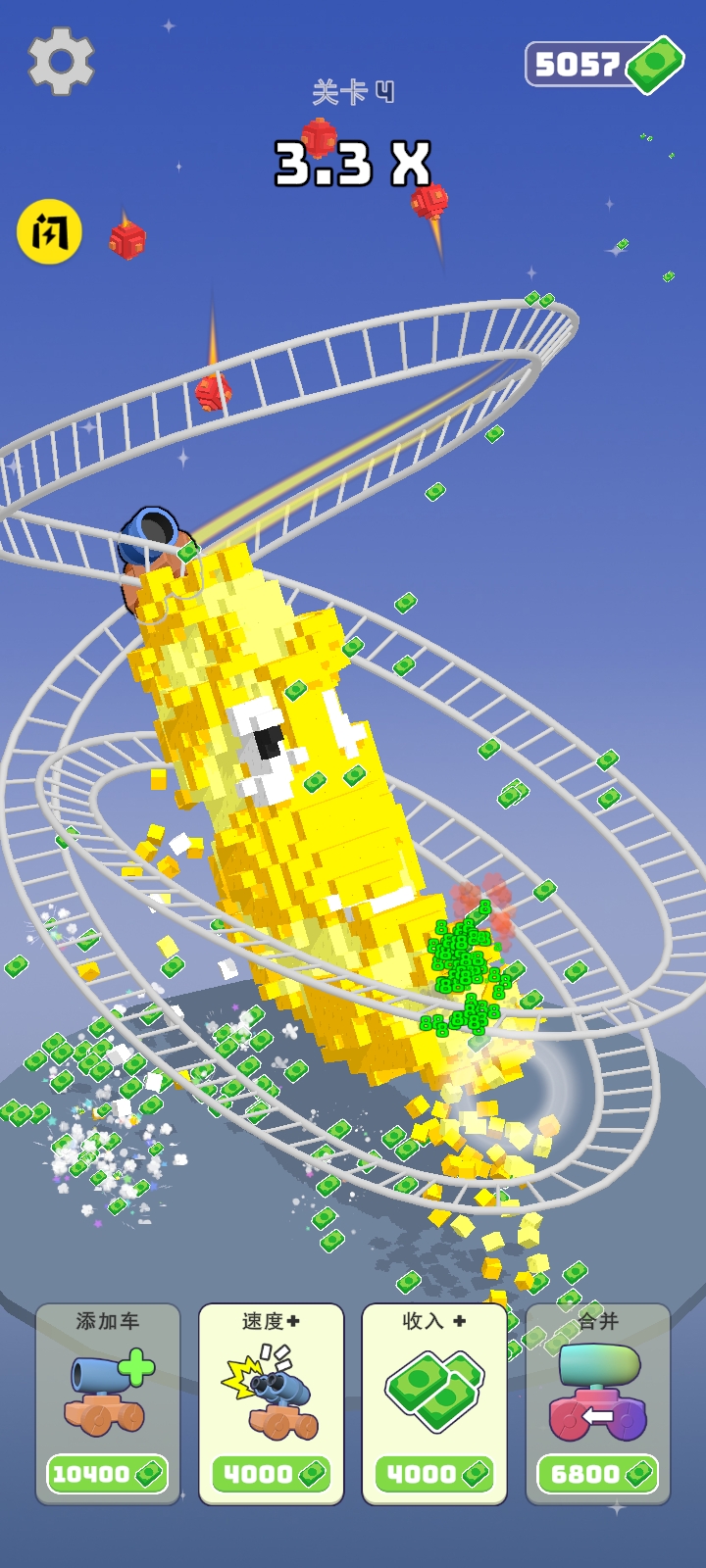Tap the 合并 merge button
The height and width of the screenshot is (1568, 706).
click(598, 1403)
